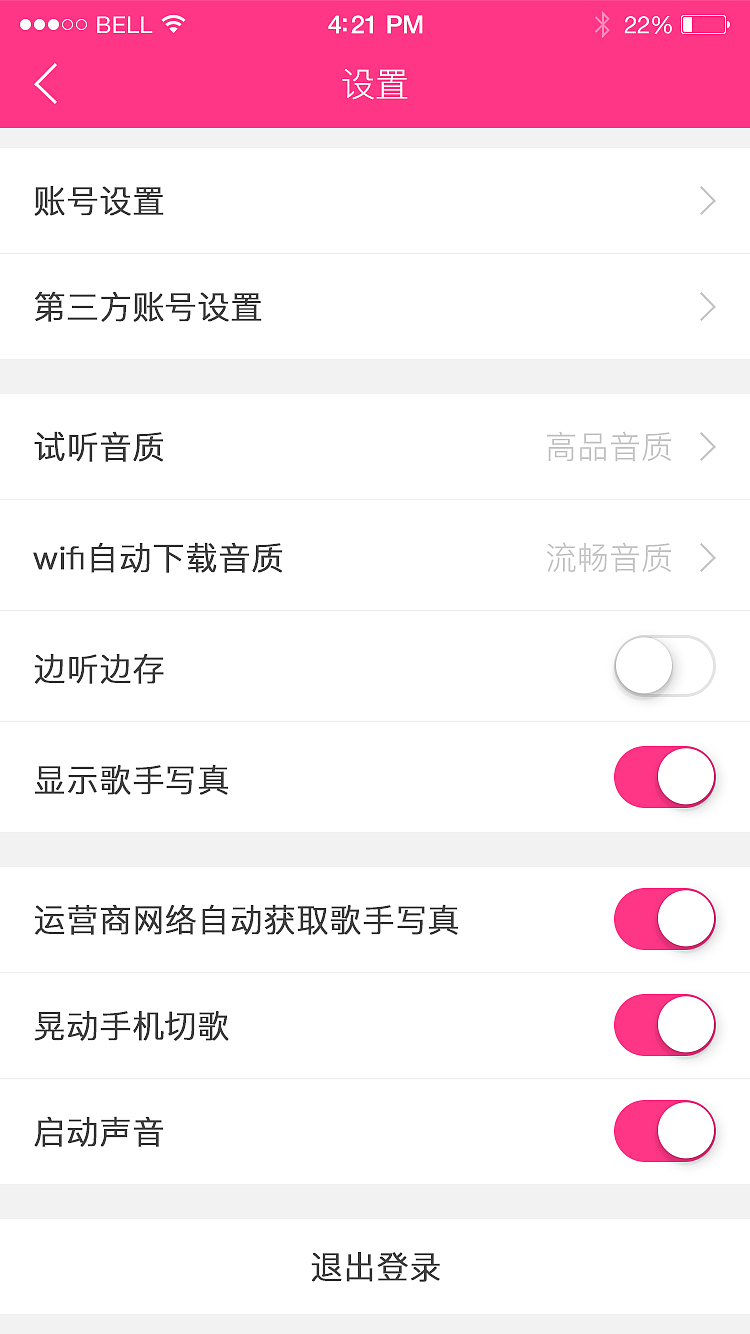Open 第三方账号设置
Screen dimensions: 750x1334
[x=375, y=307]
